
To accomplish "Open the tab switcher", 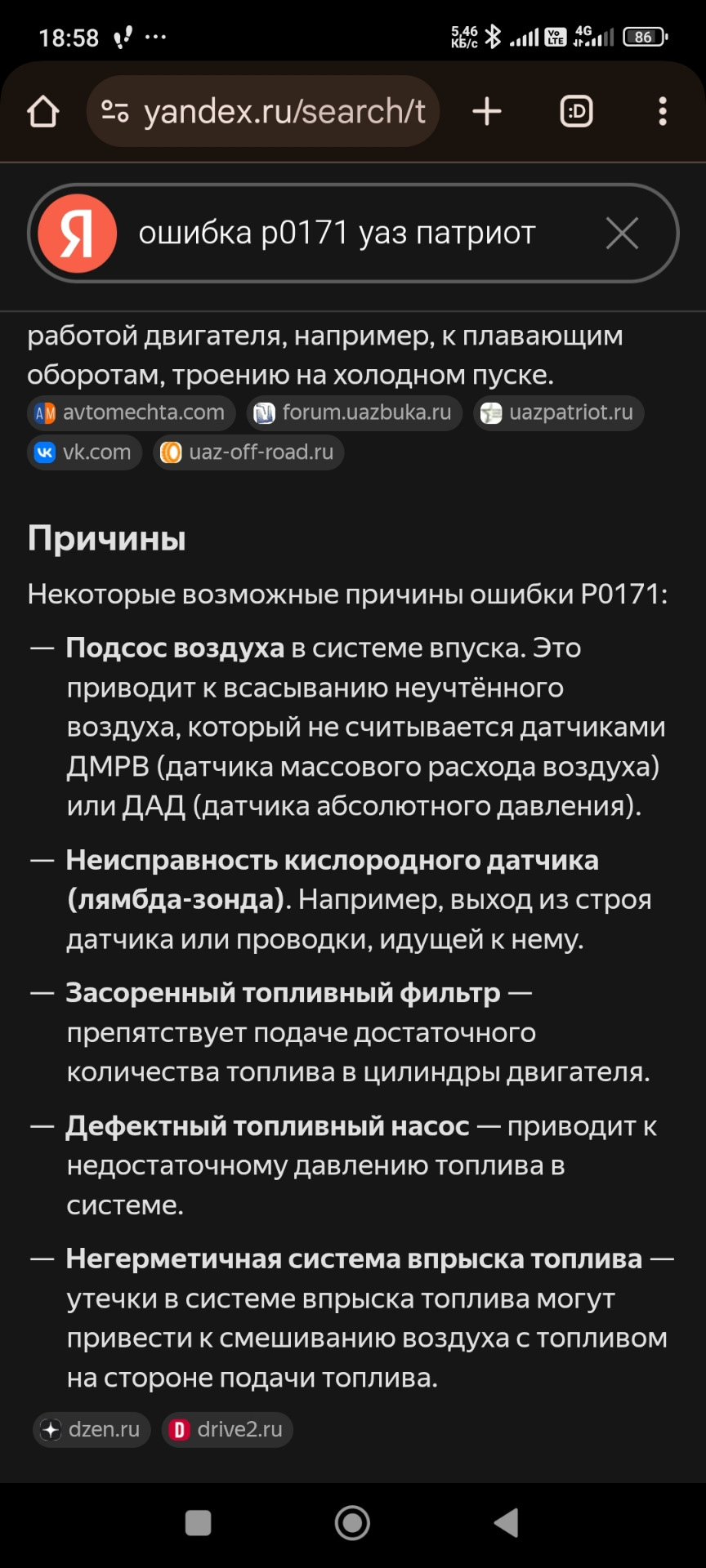I will [576, 112].
